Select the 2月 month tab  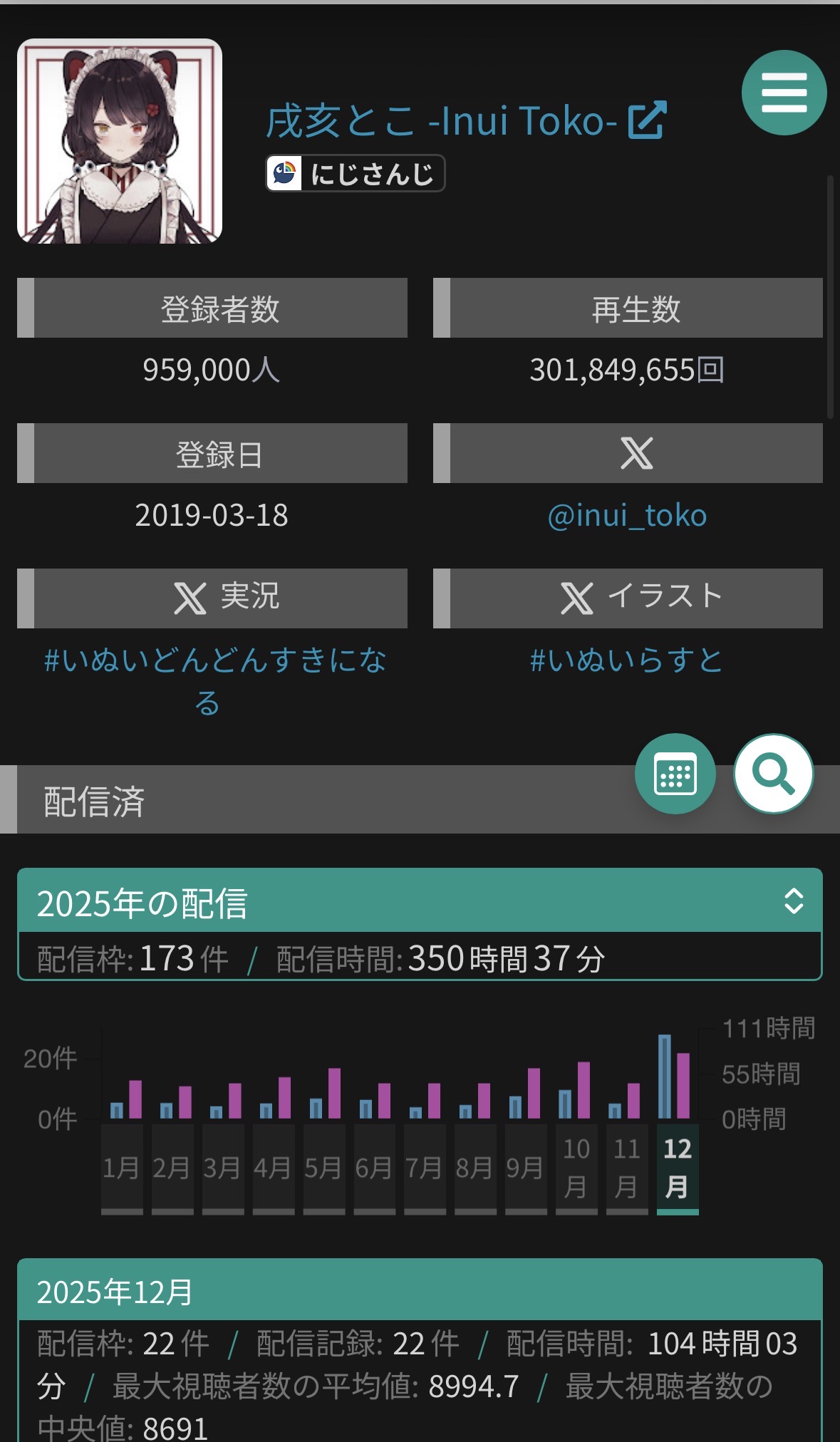point(172,1168)
